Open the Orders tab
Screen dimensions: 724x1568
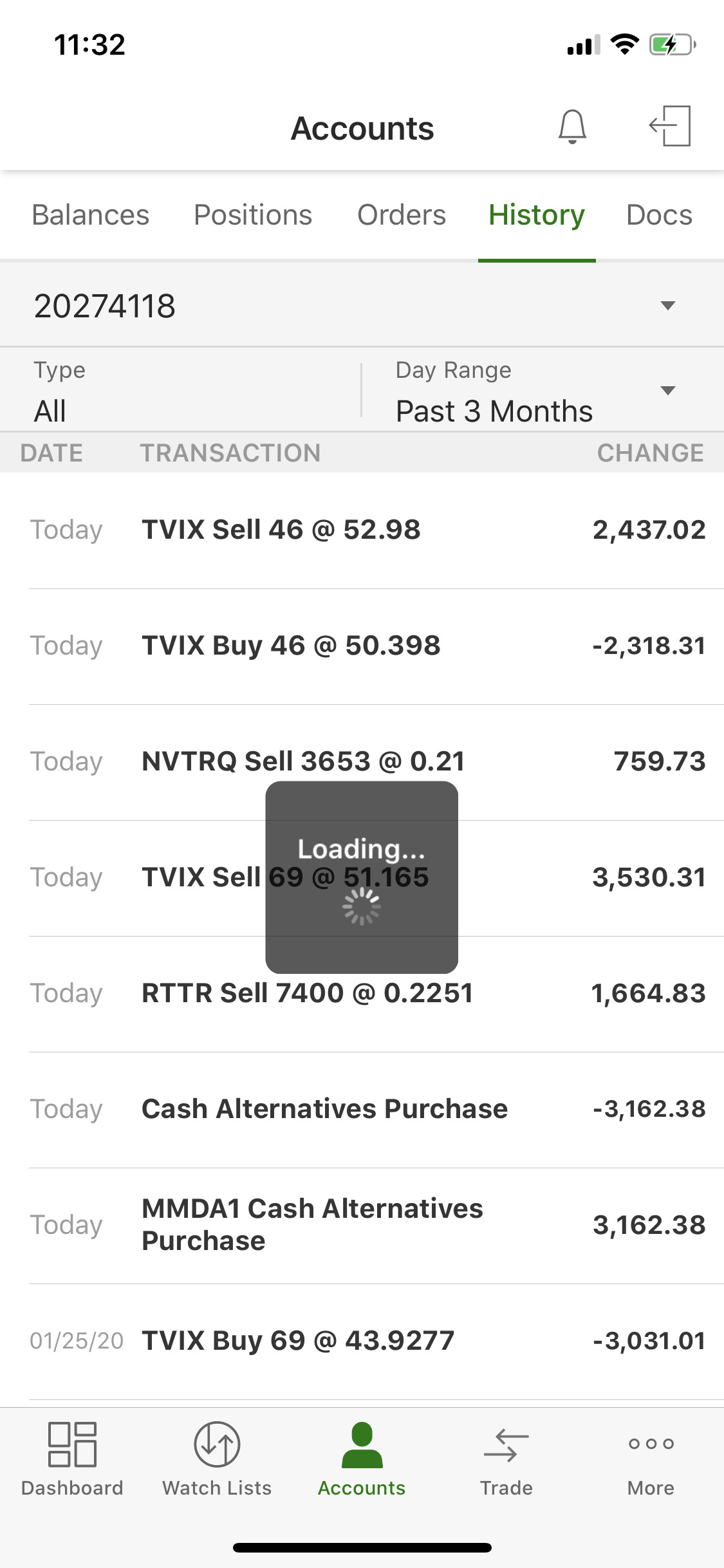click(402, 215)
